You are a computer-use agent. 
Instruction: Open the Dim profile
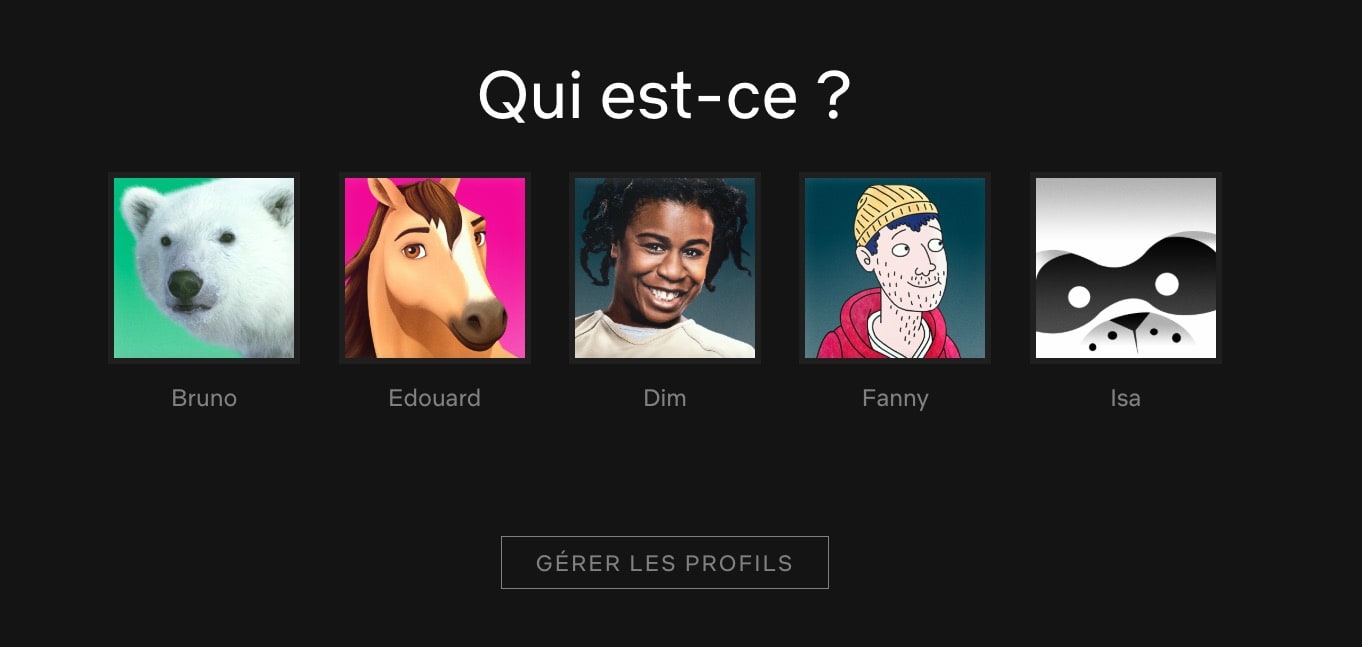665,268
